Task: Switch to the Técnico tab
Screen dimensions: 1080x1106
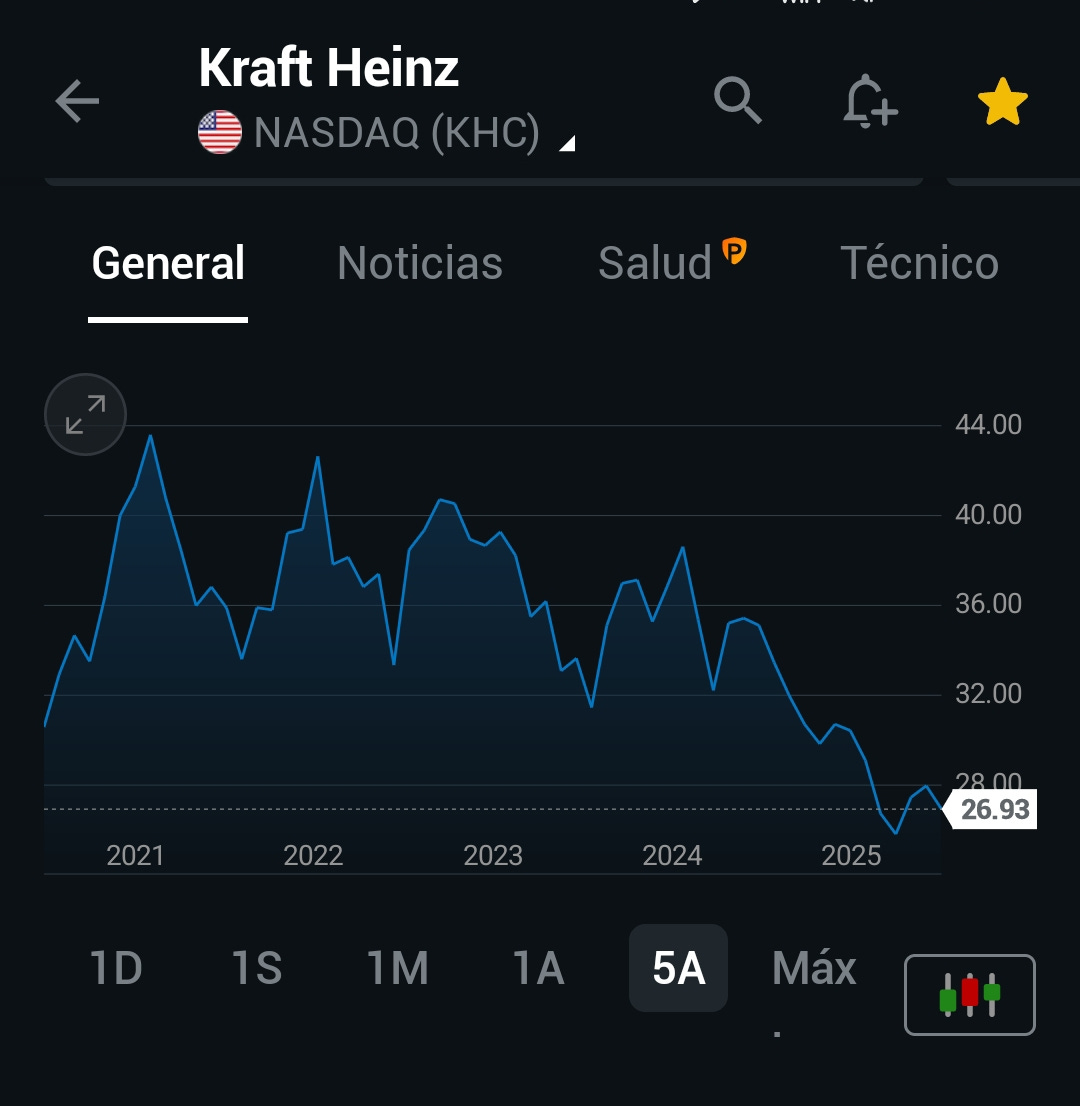Action: (x=919, y=264)
